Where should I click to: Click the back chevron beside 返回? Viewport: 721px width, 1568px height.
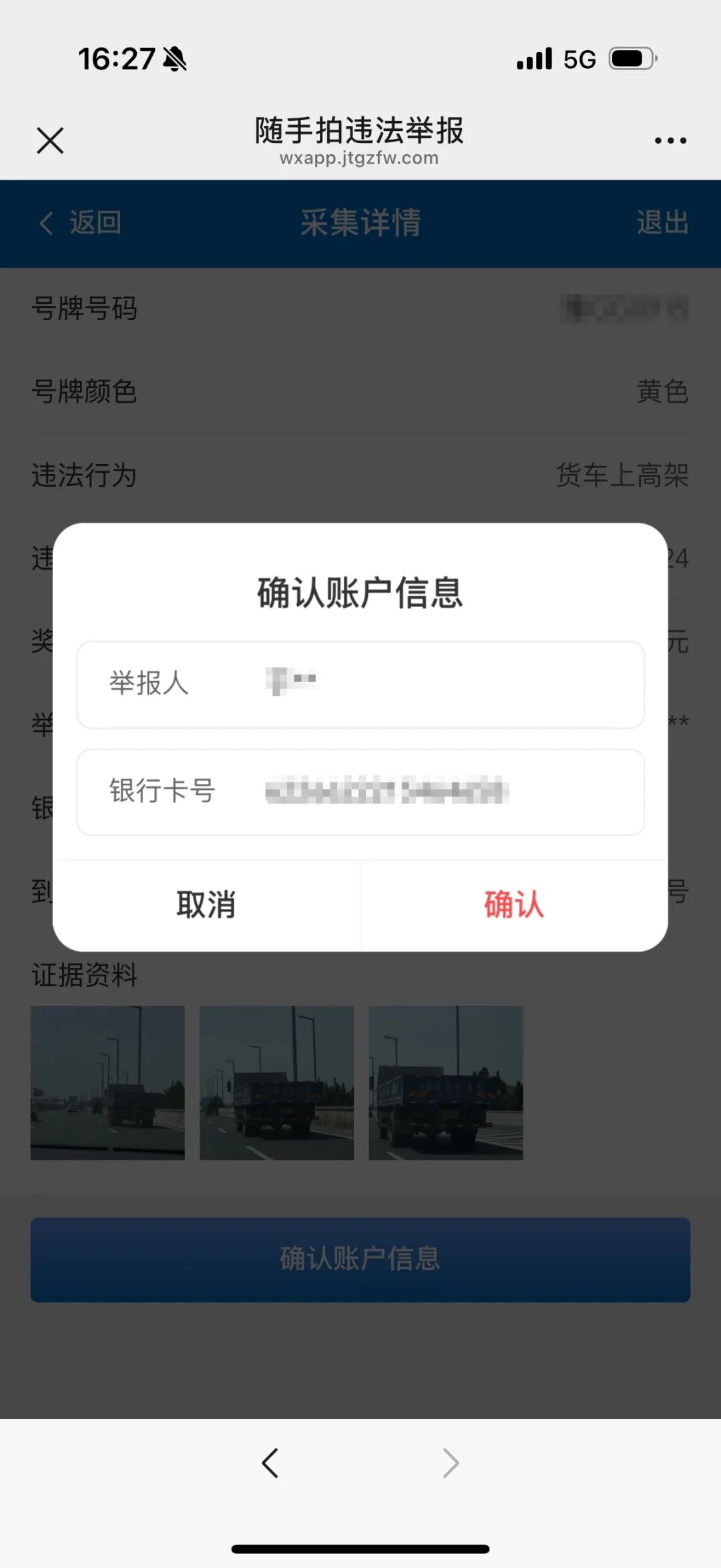pos(45,223)
